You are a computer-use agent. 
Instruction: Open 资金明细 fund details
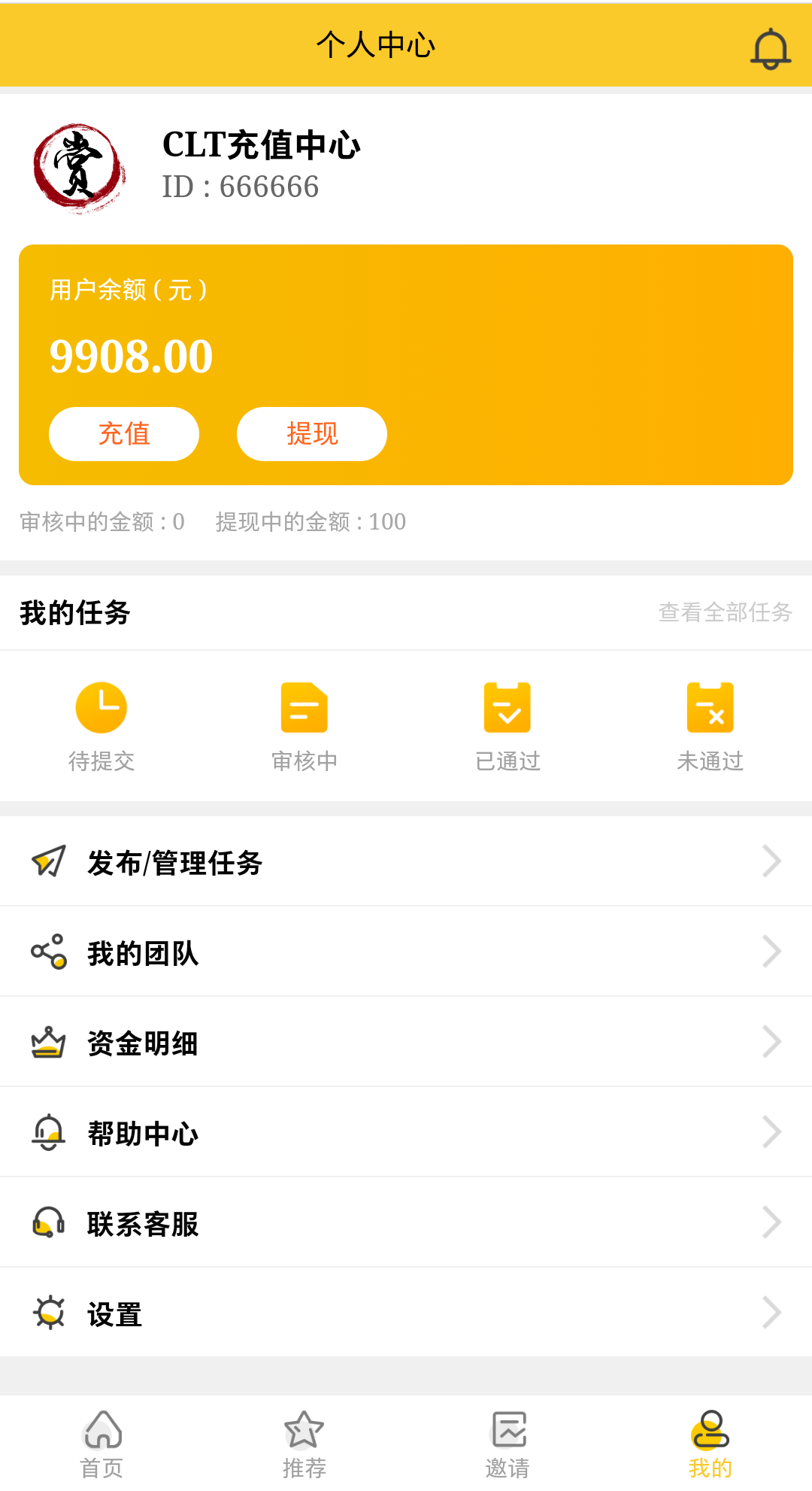pyautogui.click(x=406, y=1042)
